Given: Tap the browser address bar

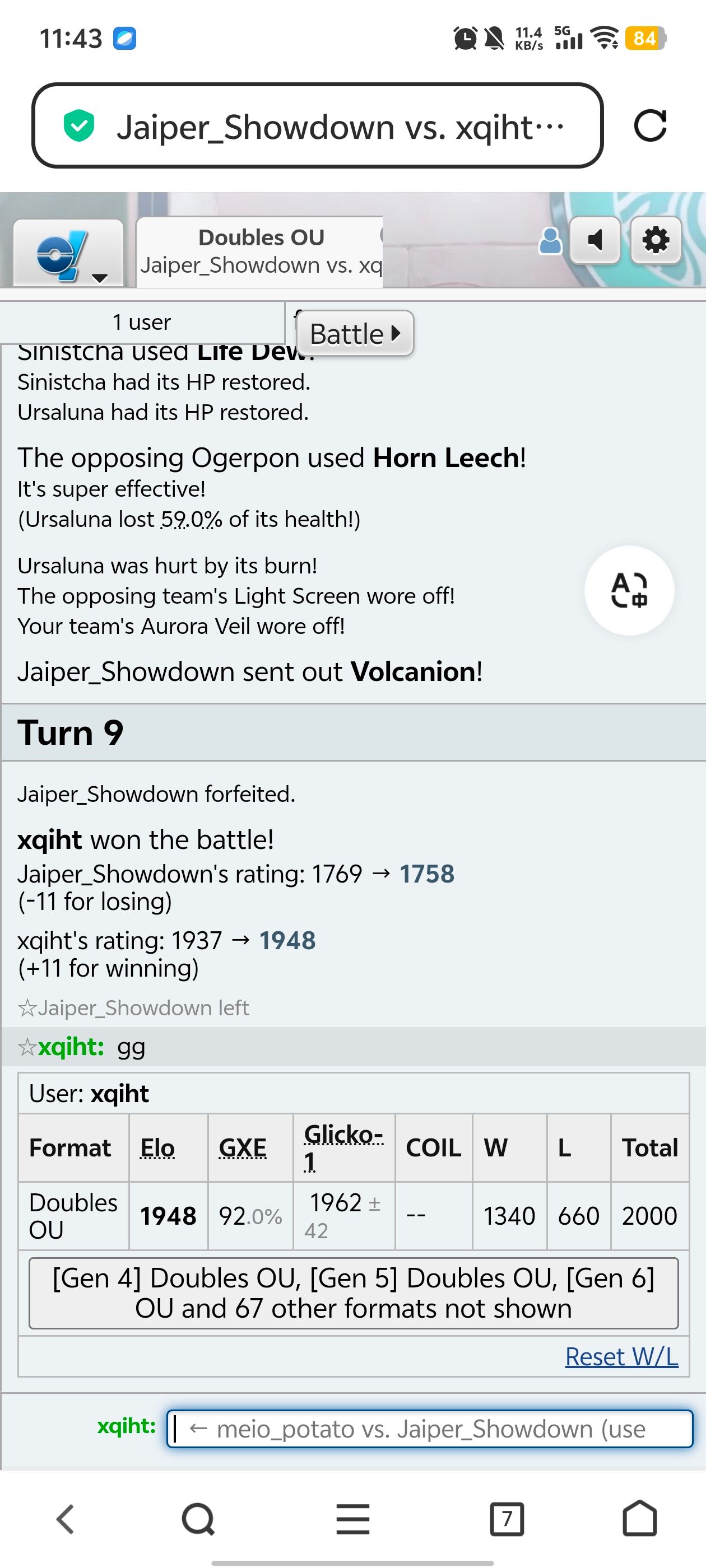Looking at the screenshot, I should point(317,126).
